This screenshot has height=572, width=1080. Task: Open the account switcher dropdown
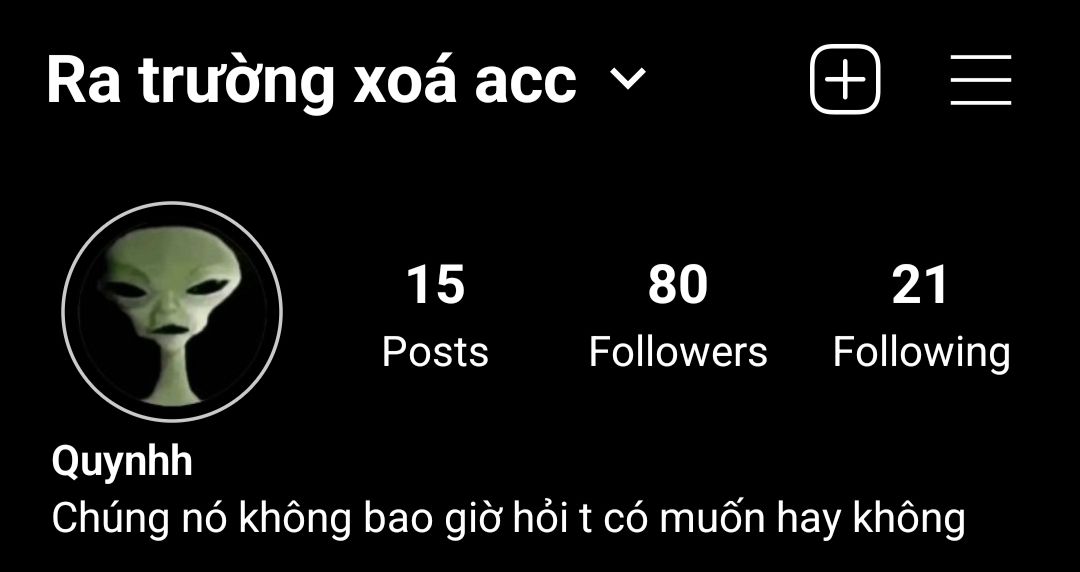click(628, 79)
